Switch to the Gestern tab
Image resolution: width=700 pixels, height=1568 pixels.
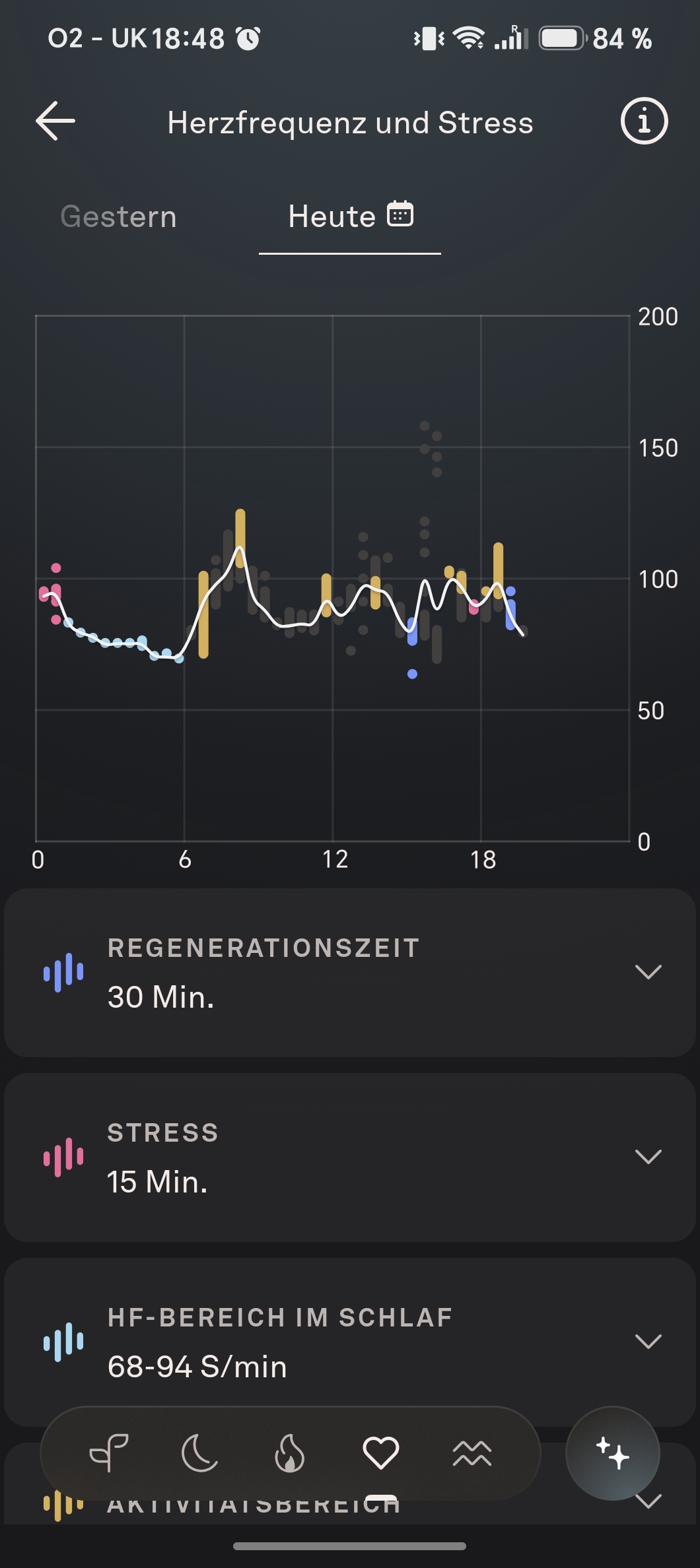119,217
